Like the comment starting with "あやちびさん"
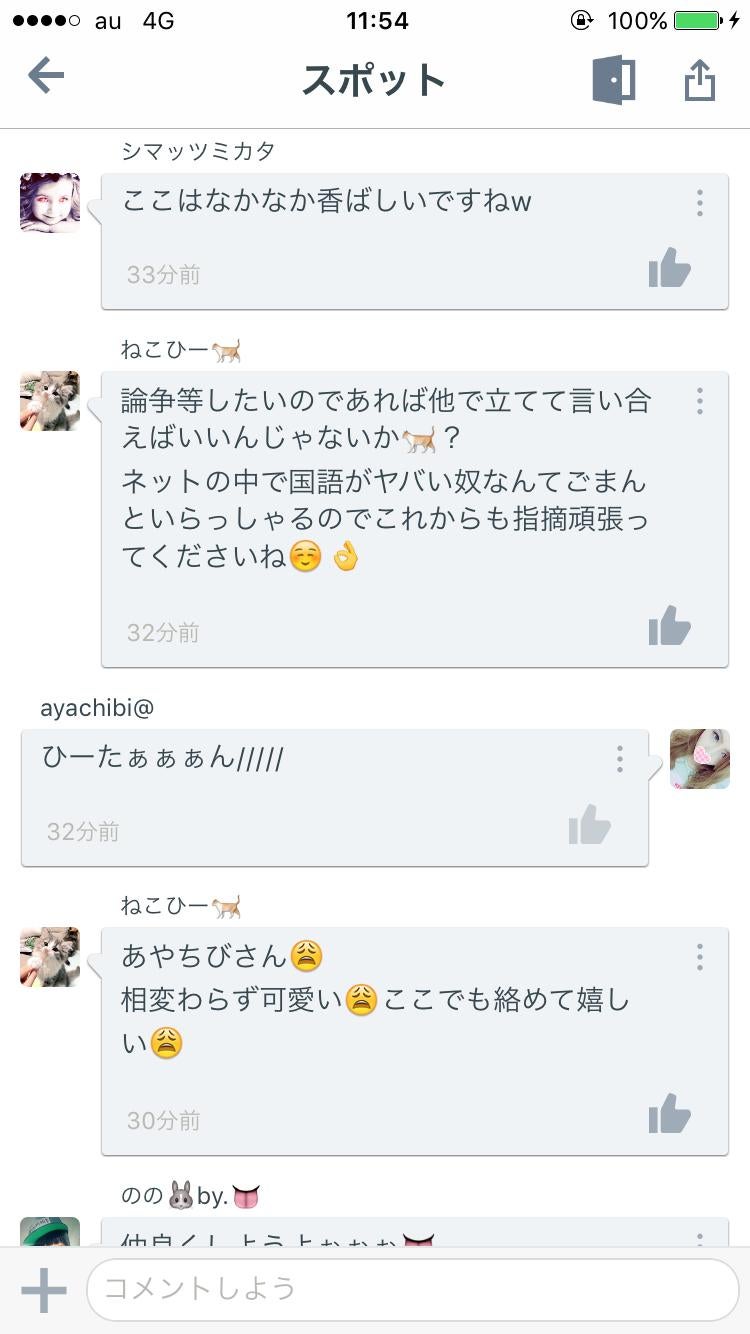This screenshot has width=750, height=1334. pos(669,1113)
